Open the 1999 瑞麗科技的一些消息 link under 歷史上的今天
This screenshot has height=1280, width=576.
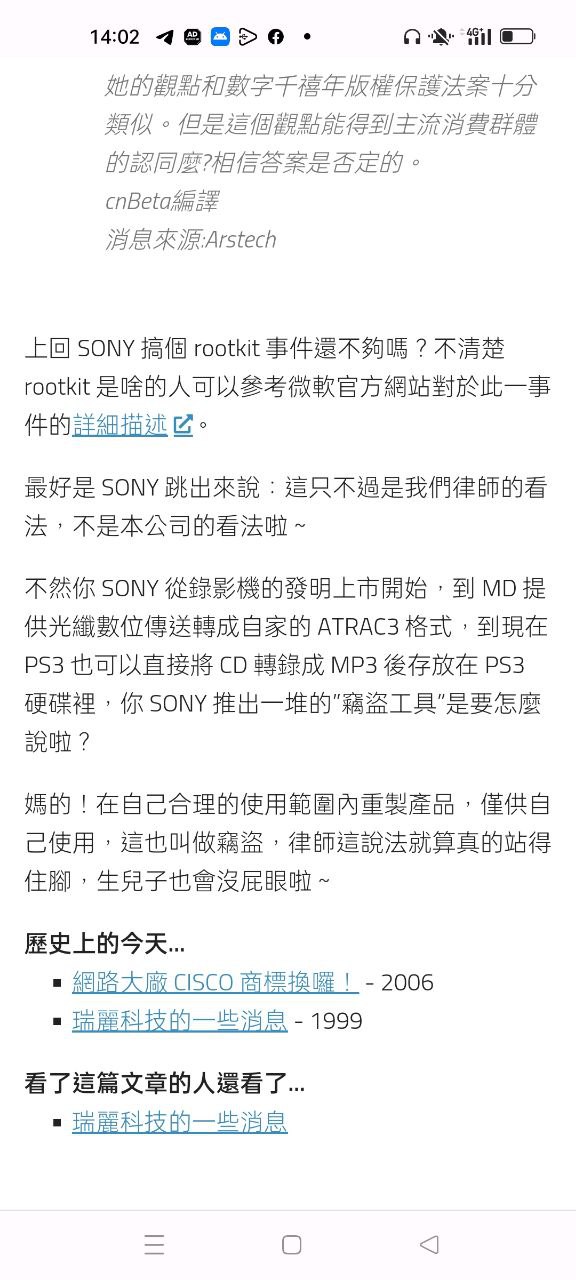coord(180,1021)
